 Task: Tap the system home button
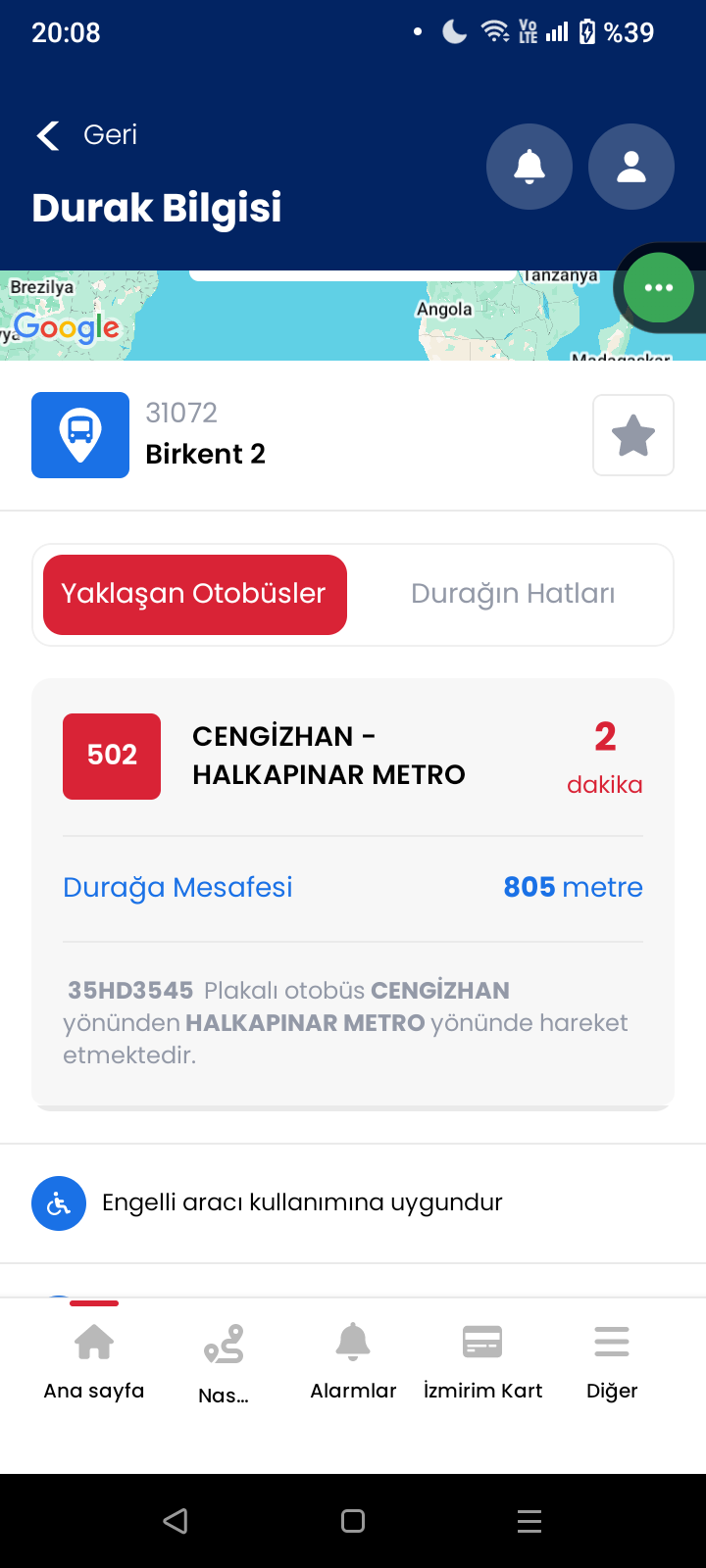(353, 1521)
